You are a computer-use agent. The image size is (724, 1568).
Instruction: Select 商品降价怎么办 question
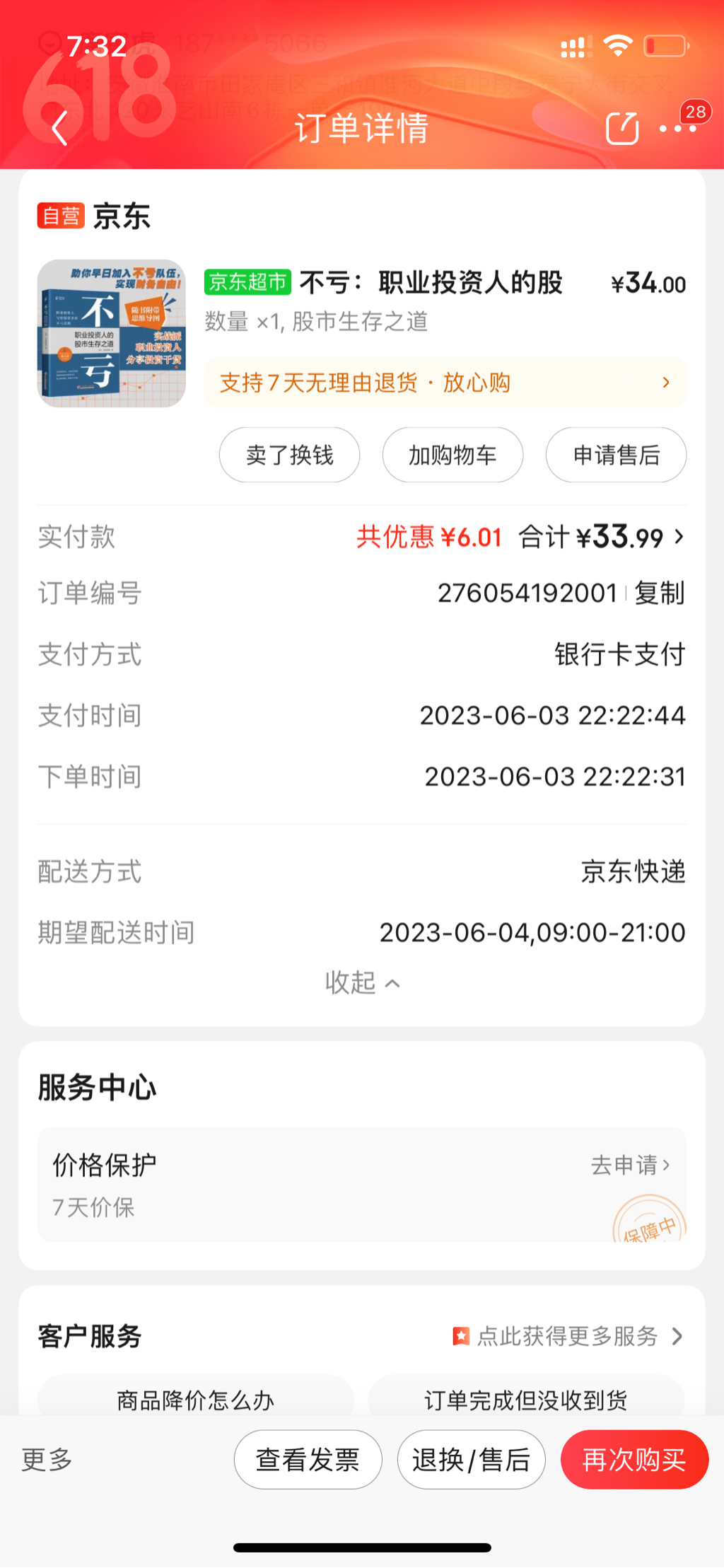[x=195, y=1398]
